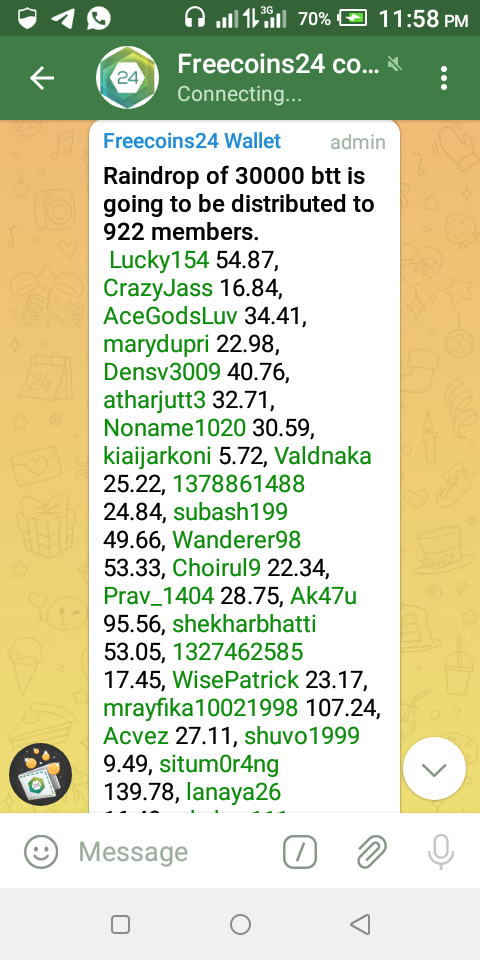480x960 pixels.
Task: Go to the system home screen
Action: click(x=240, y=924)
